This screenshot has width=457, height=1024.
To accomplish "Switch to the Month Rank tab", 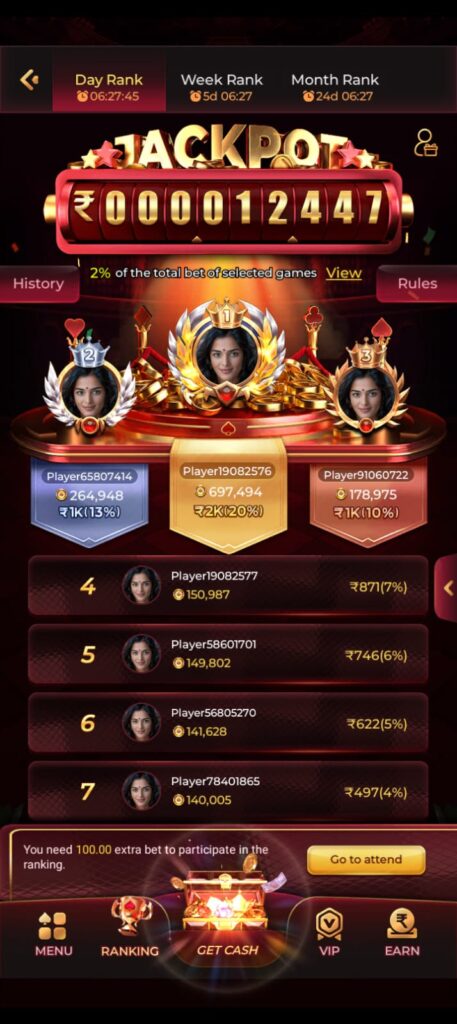I will (335, 88).
